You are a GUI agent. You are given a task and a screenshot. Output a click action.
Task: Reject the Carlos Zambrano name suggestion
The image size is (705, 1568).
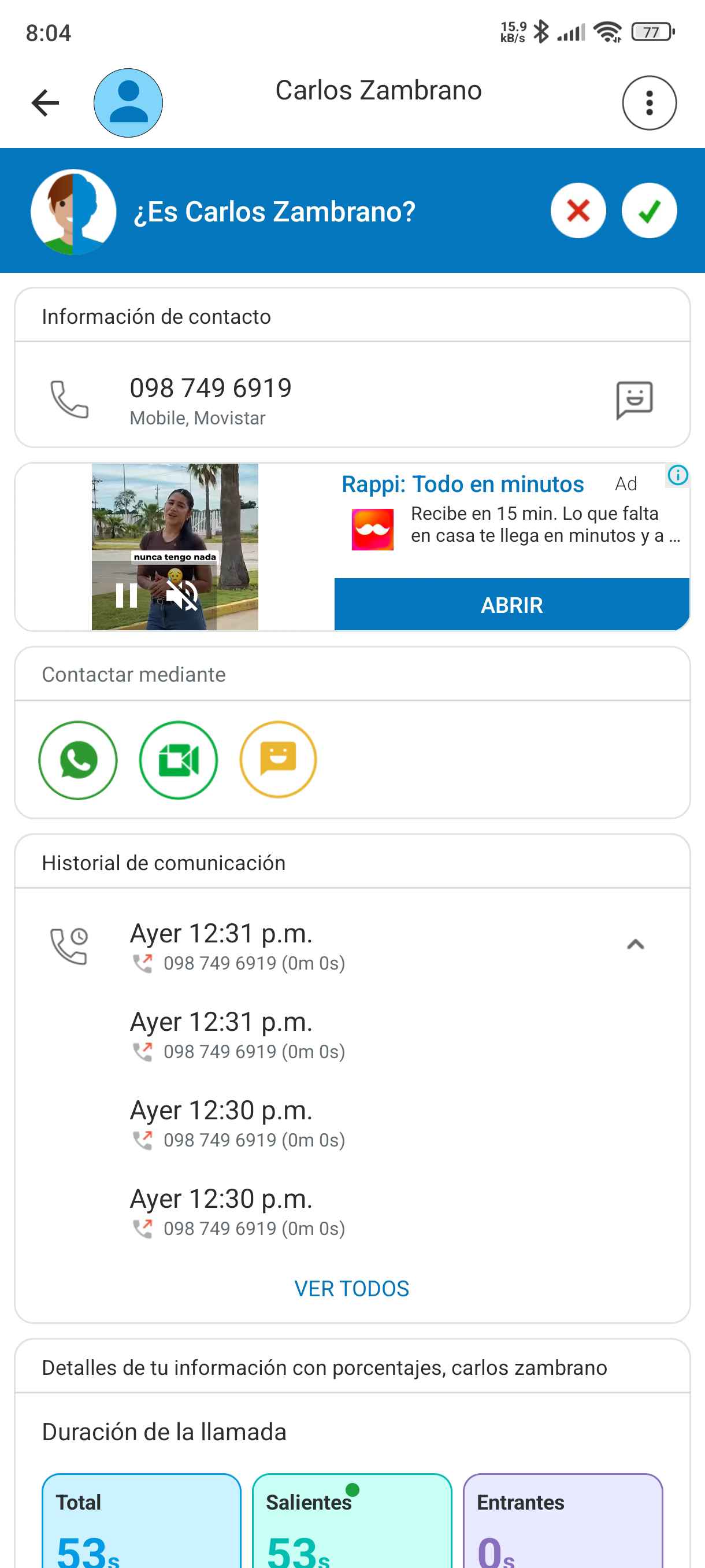[x=578, y=210]
